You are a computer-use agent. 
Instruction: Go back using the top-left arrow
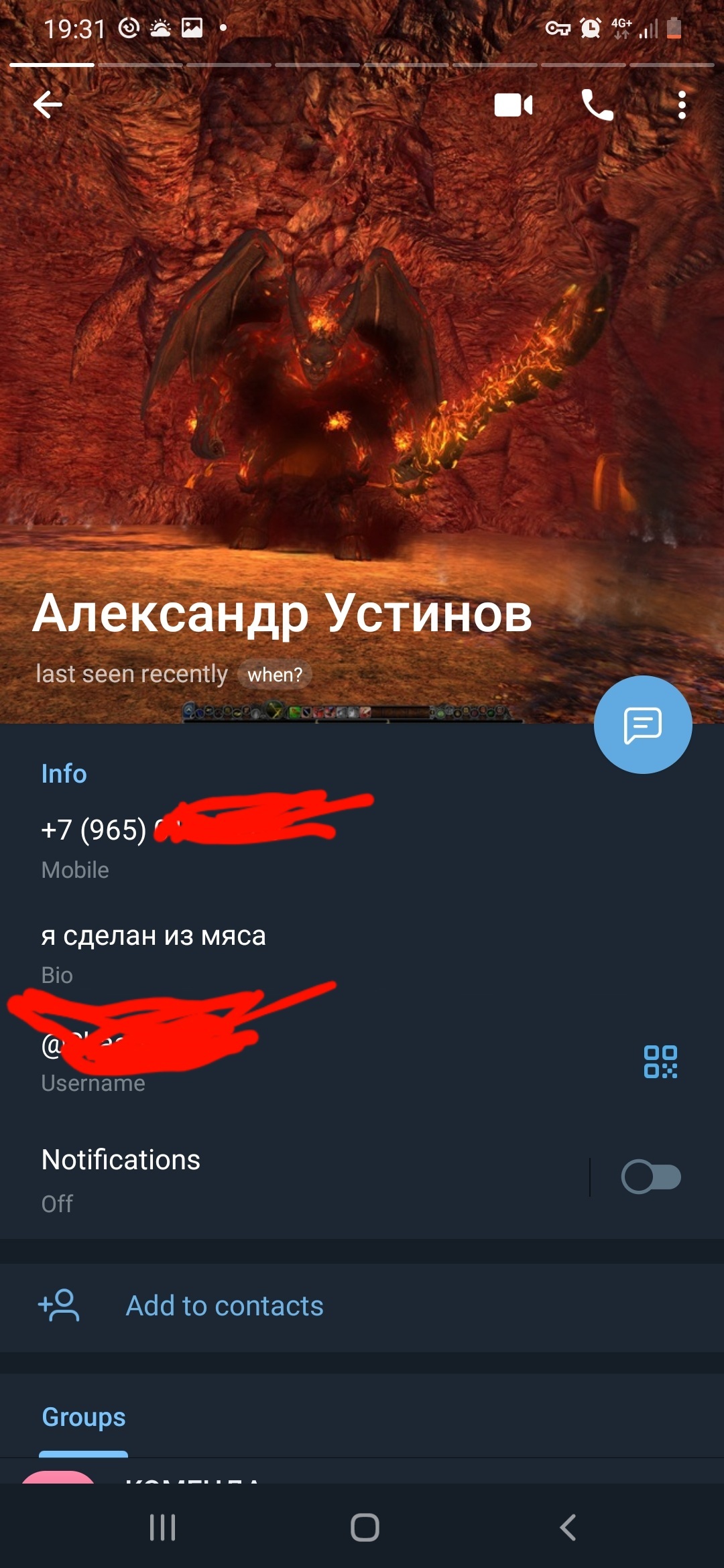tap(48, 105)
